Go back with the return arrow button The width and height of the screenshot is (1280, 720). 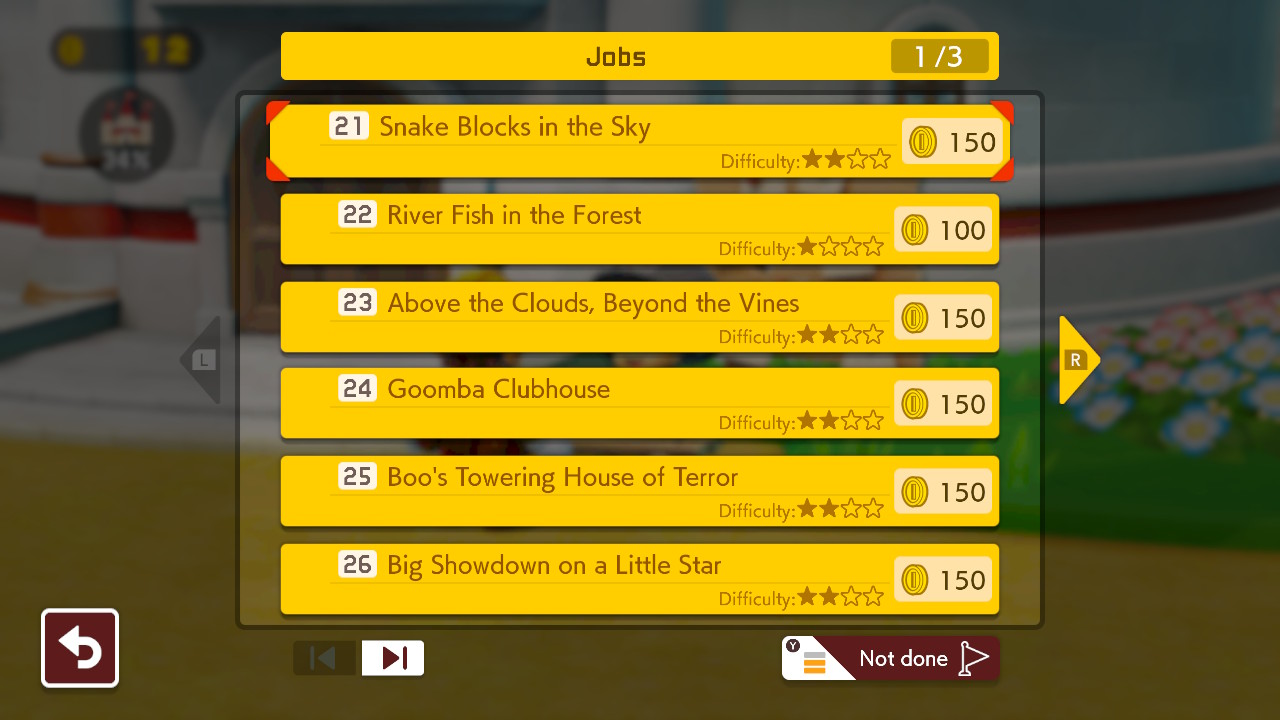click(80, 648)
